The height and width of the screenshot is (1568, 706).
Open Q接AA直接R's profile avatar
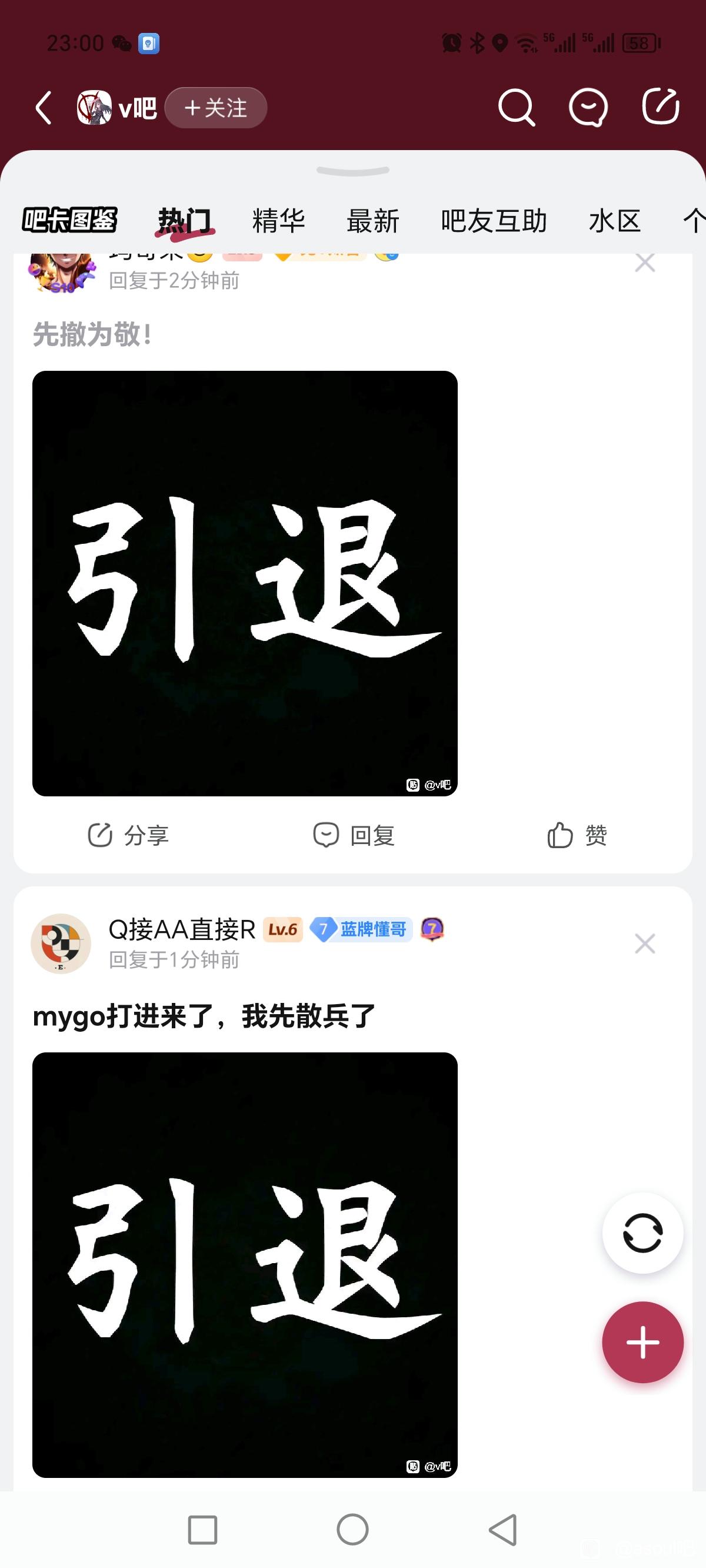[x=61, y=944]
